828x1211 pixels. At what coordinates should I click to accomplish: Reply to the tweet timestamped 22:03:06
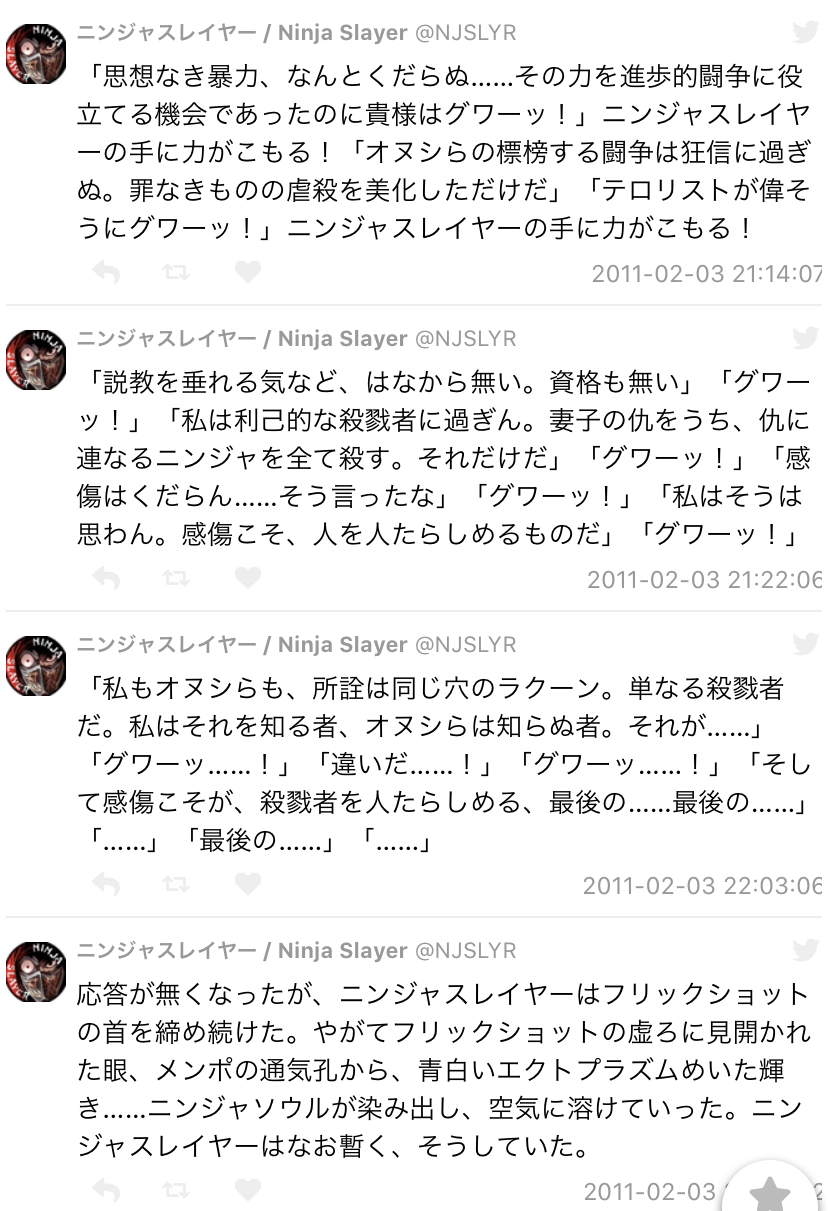(x=106, y=884)
